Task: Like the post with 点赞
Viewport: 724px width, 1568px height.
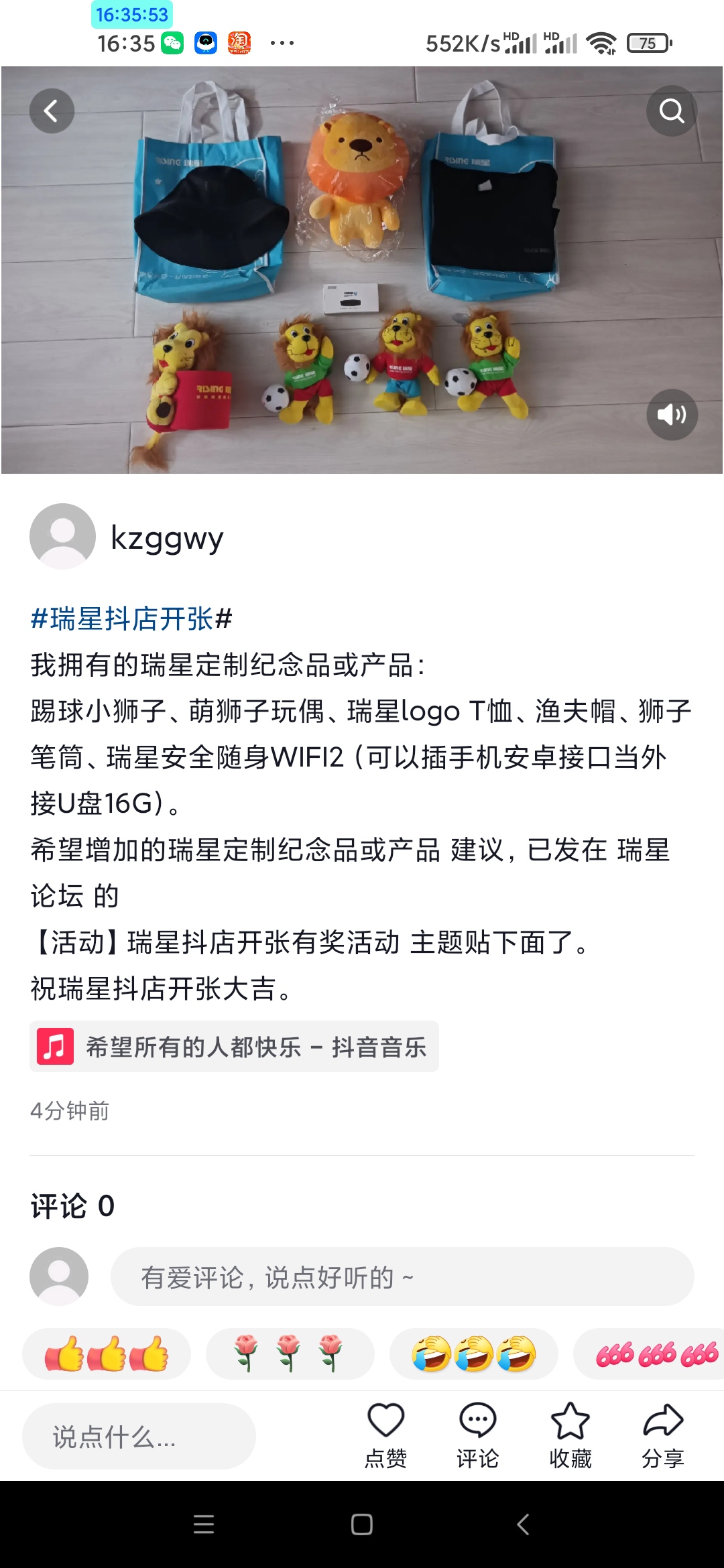Action: pyautogui.click(x=385, y=1434)
